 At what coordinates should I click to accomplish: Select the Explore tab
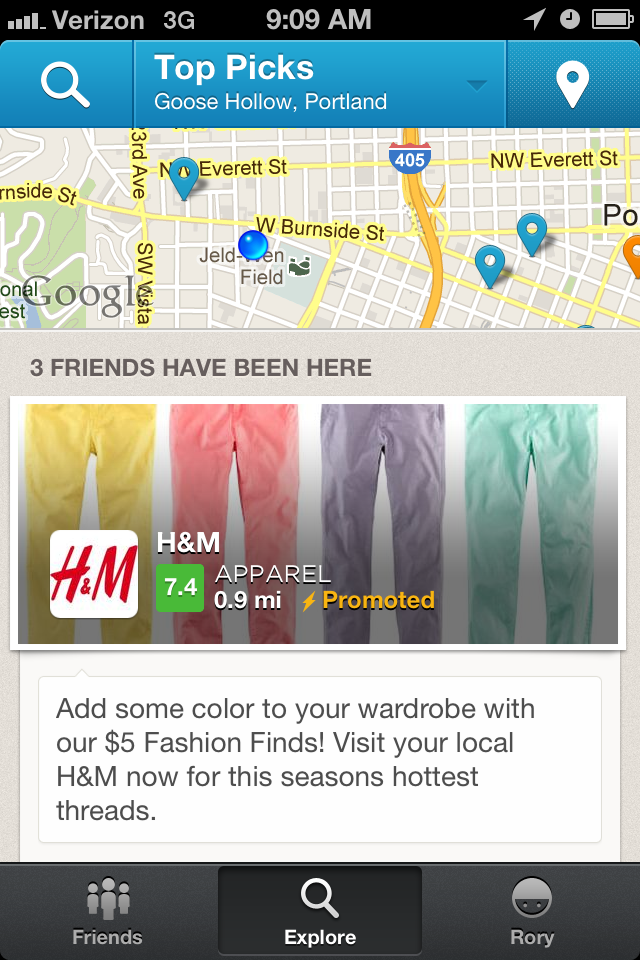(x=320, y=912)
